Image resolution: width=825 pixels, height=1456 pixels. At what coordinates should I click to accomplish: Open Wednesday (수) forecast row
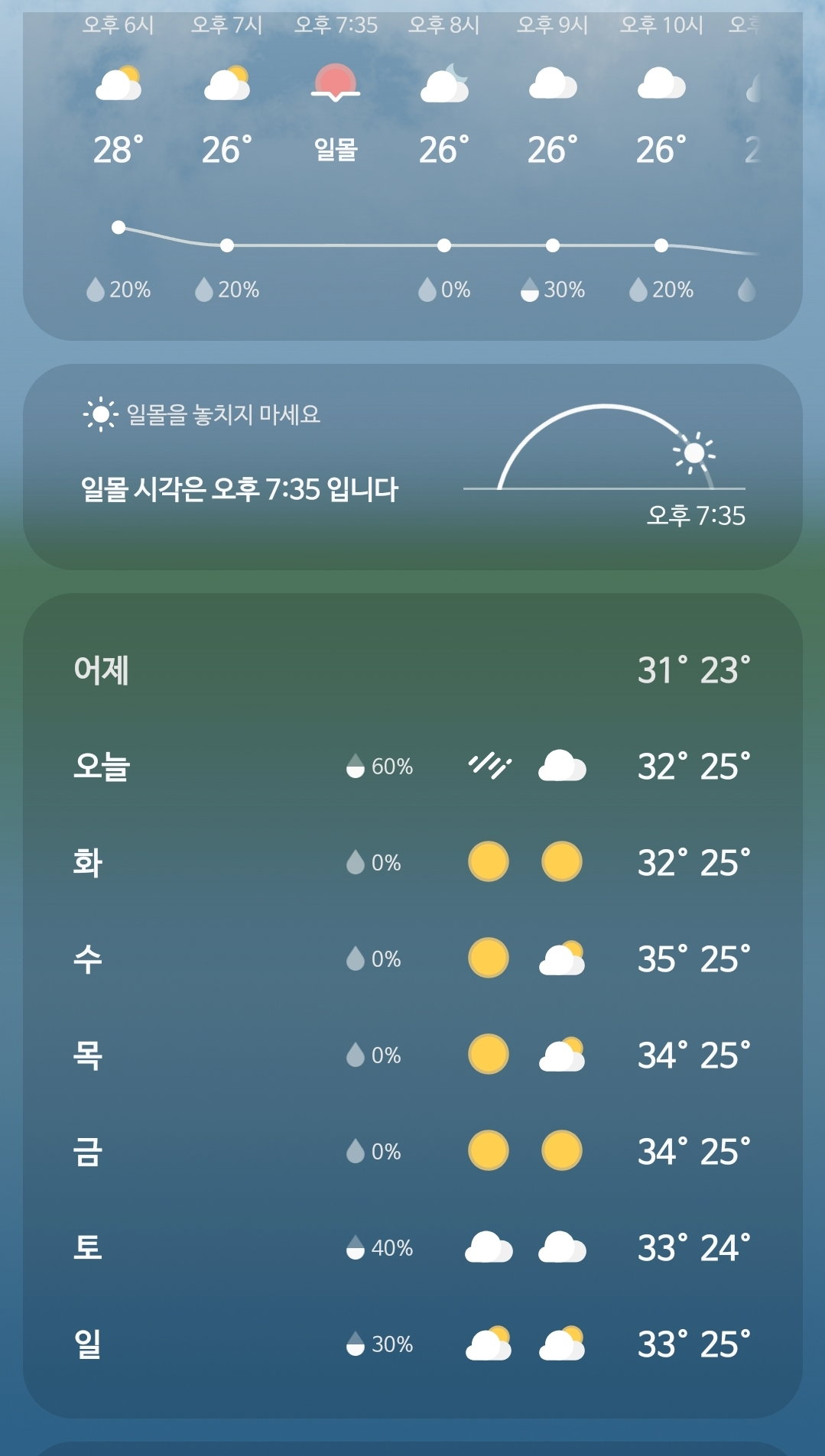click(x=412, y=958)
